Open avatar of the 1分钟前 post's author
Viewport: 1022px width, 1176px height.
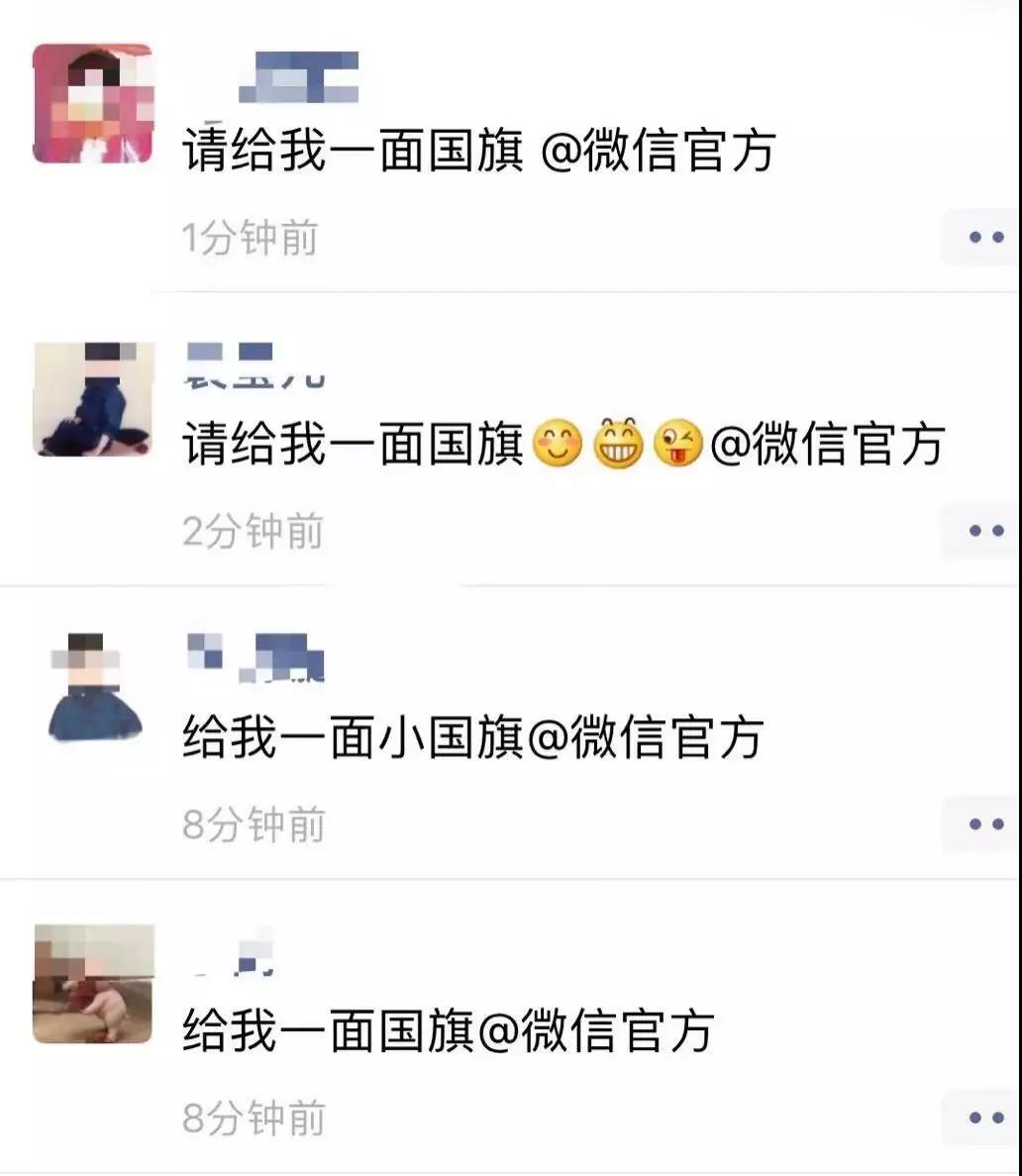(93, 103)
